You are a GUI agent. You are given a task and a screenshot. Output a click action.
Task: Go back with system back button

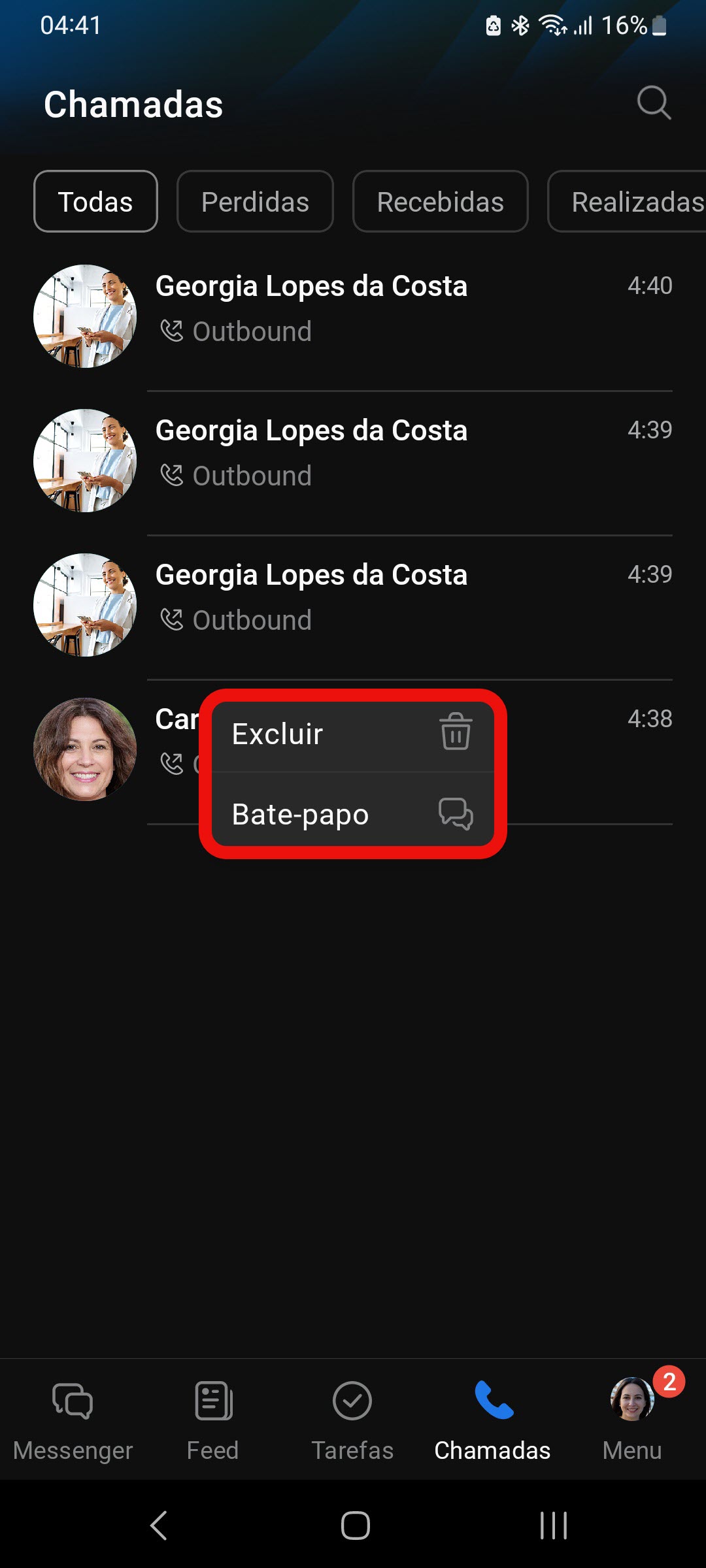[x=159, y=1526]
